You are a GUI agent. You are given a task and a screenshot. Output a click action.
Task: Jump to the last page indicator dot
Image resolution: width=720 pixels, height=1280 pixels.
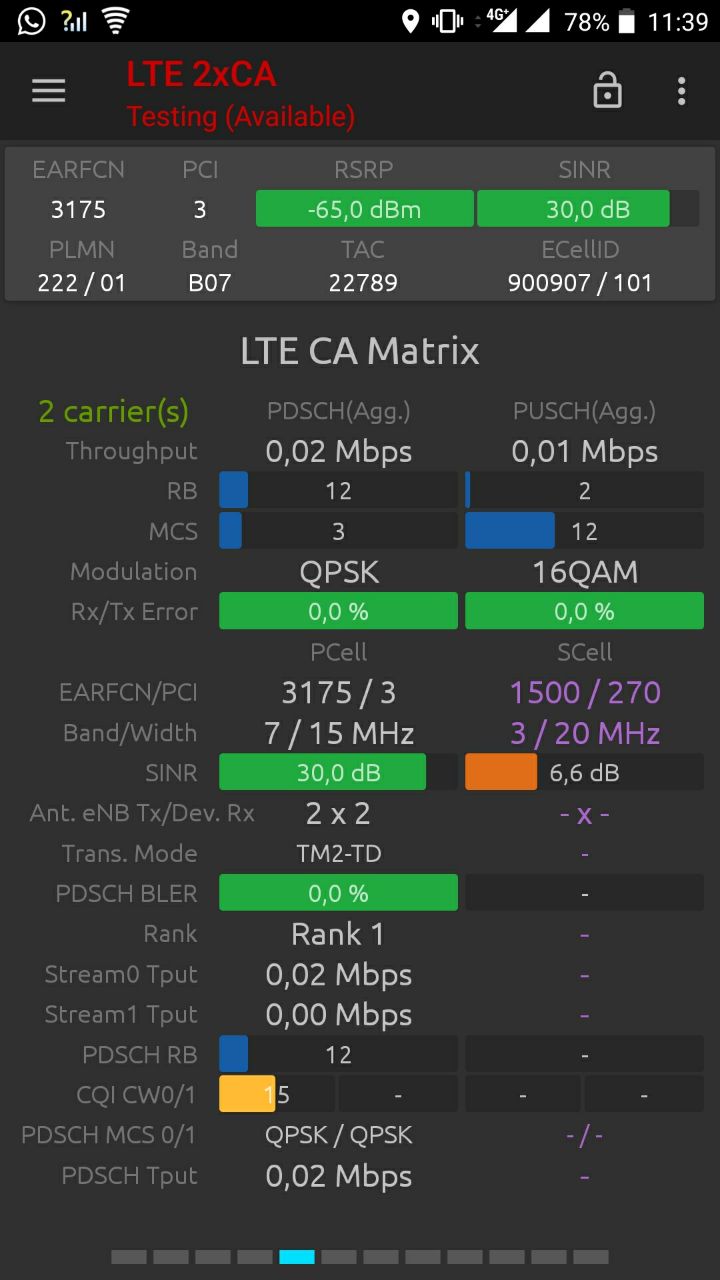[x=591, y=1257]
